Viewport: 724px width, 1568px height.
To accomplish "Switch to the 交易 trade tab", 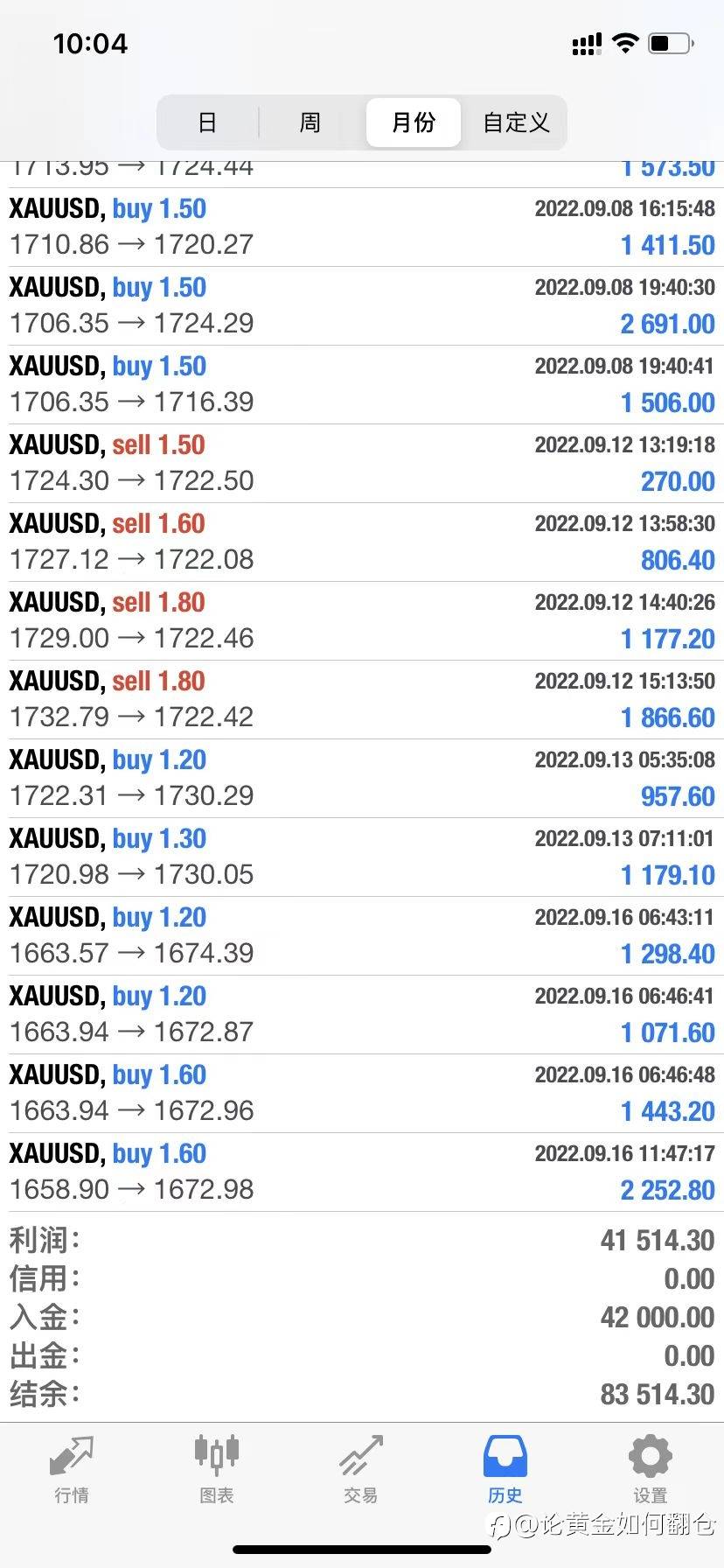I will tap(361, 1470).
